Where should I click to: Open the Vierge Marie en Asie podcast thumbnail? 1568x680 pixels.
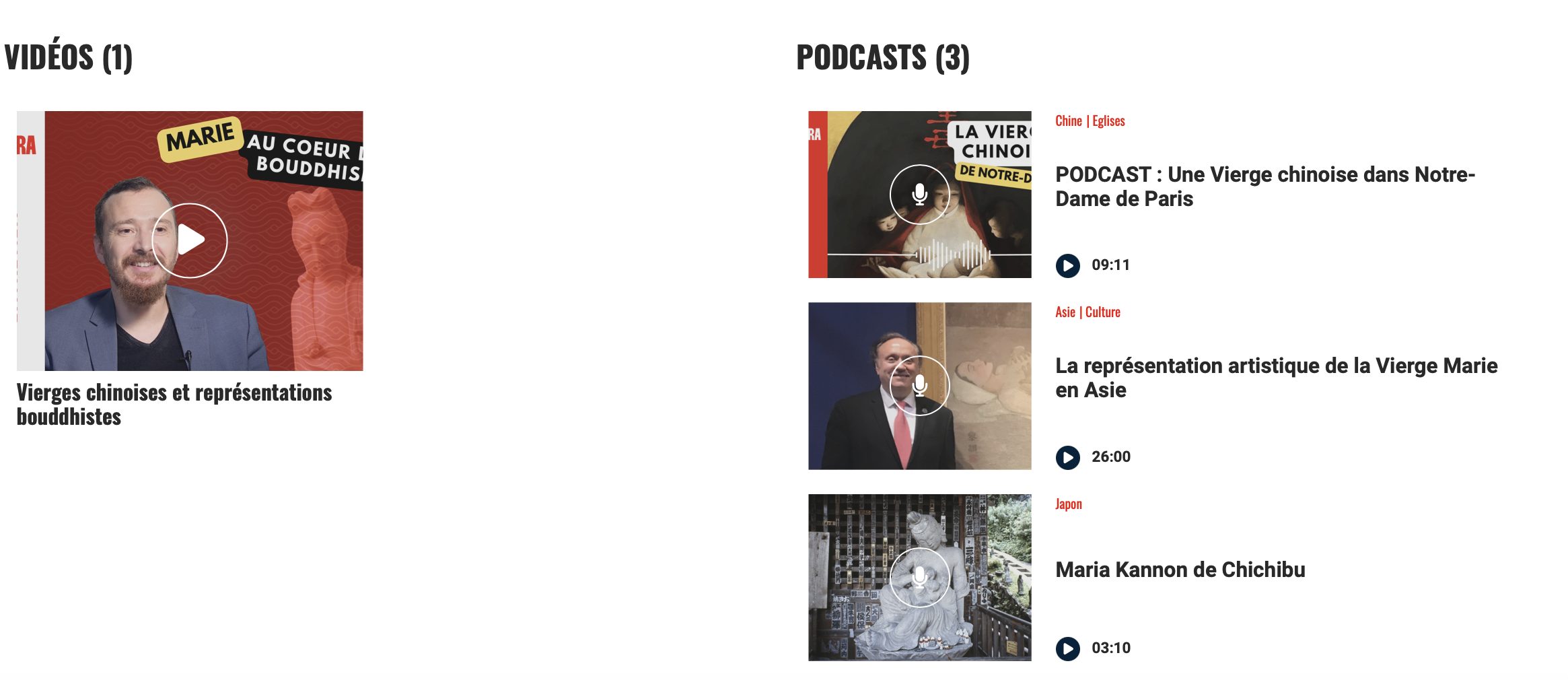pyautogui.click(x=919, y=386)
